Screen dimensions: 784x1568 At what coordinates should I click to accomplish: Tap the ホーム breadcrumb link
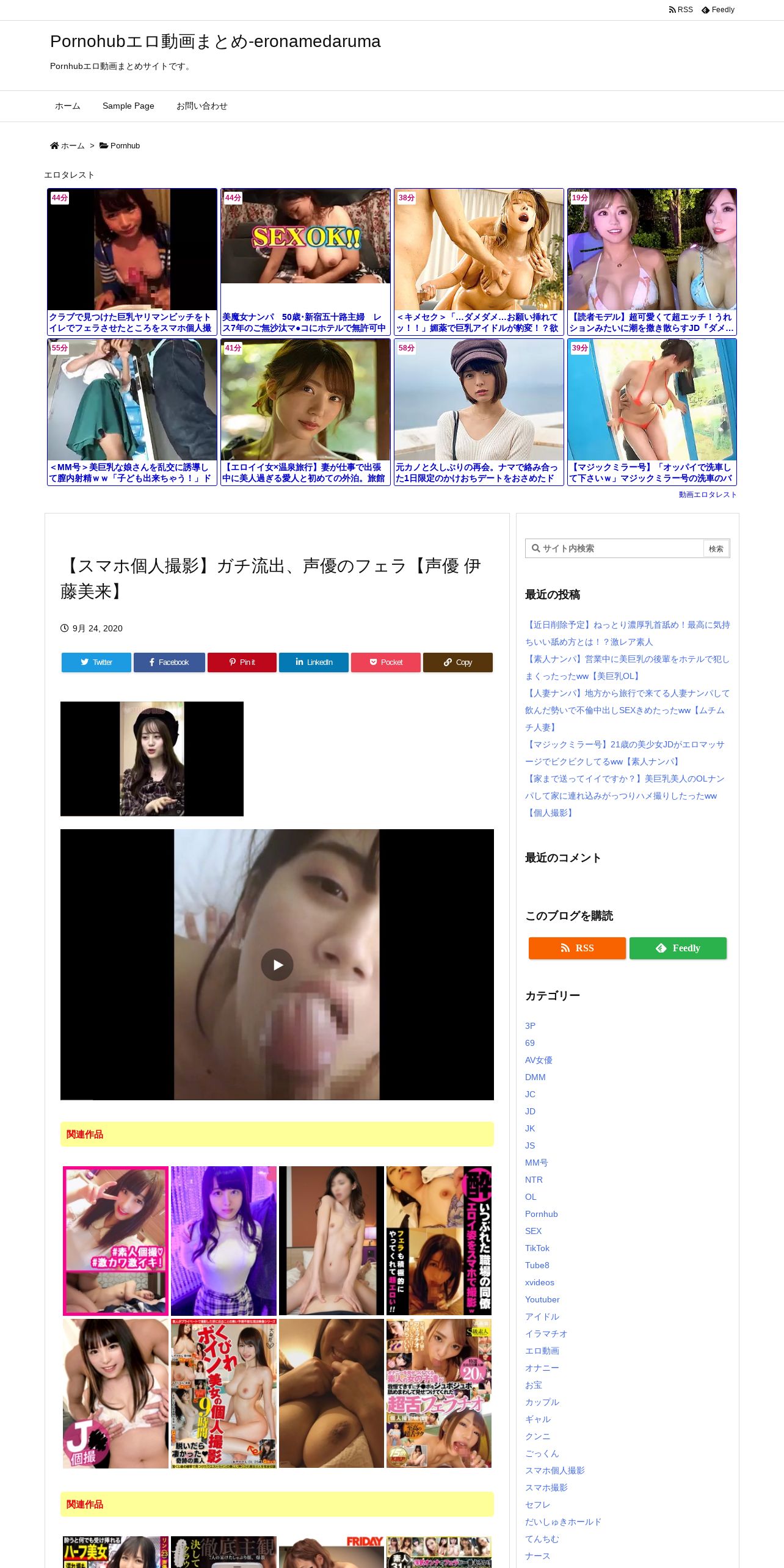67,146
